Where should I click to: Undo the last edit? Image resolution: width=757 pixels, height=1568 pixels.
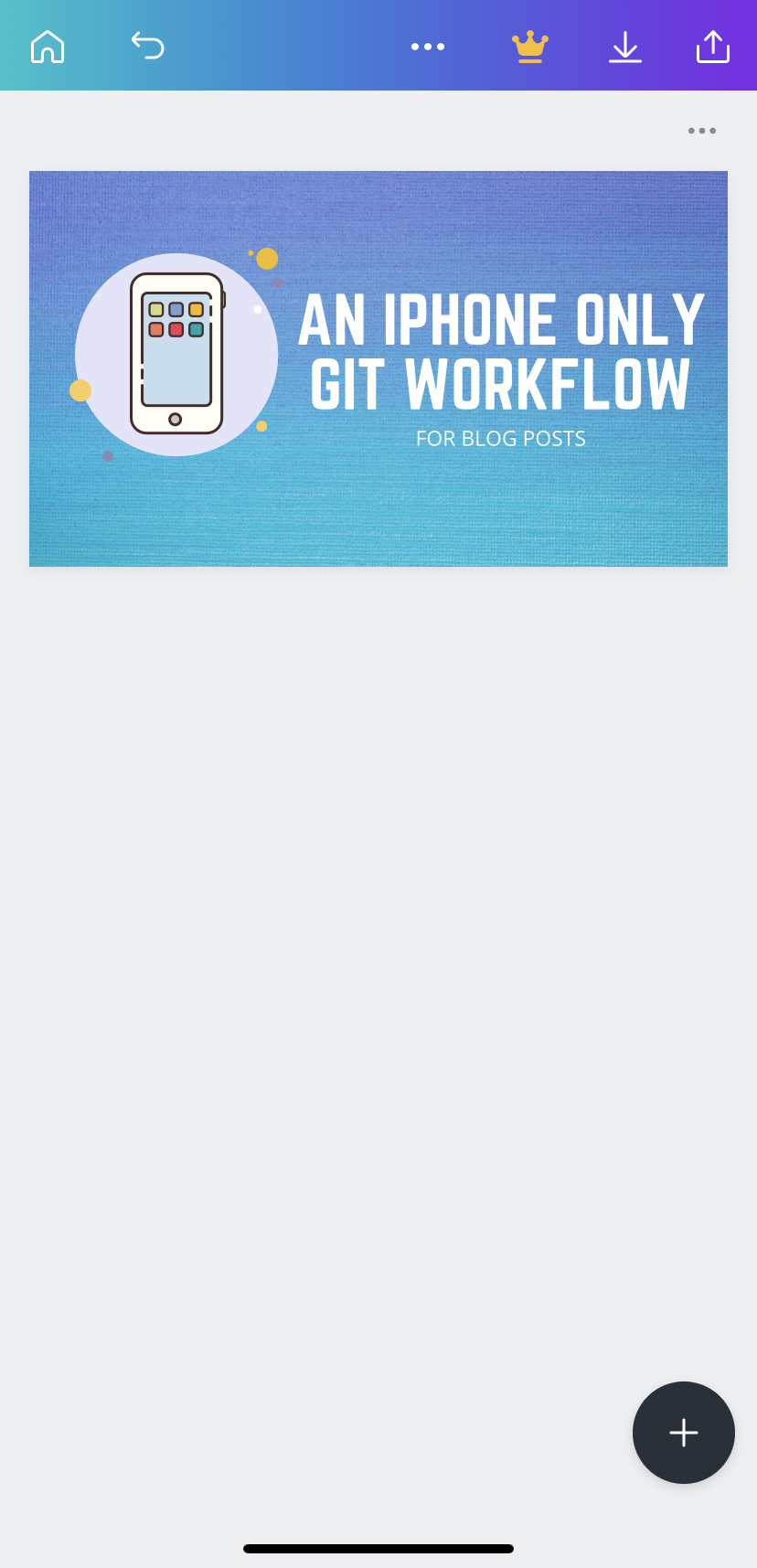(147, 45)
